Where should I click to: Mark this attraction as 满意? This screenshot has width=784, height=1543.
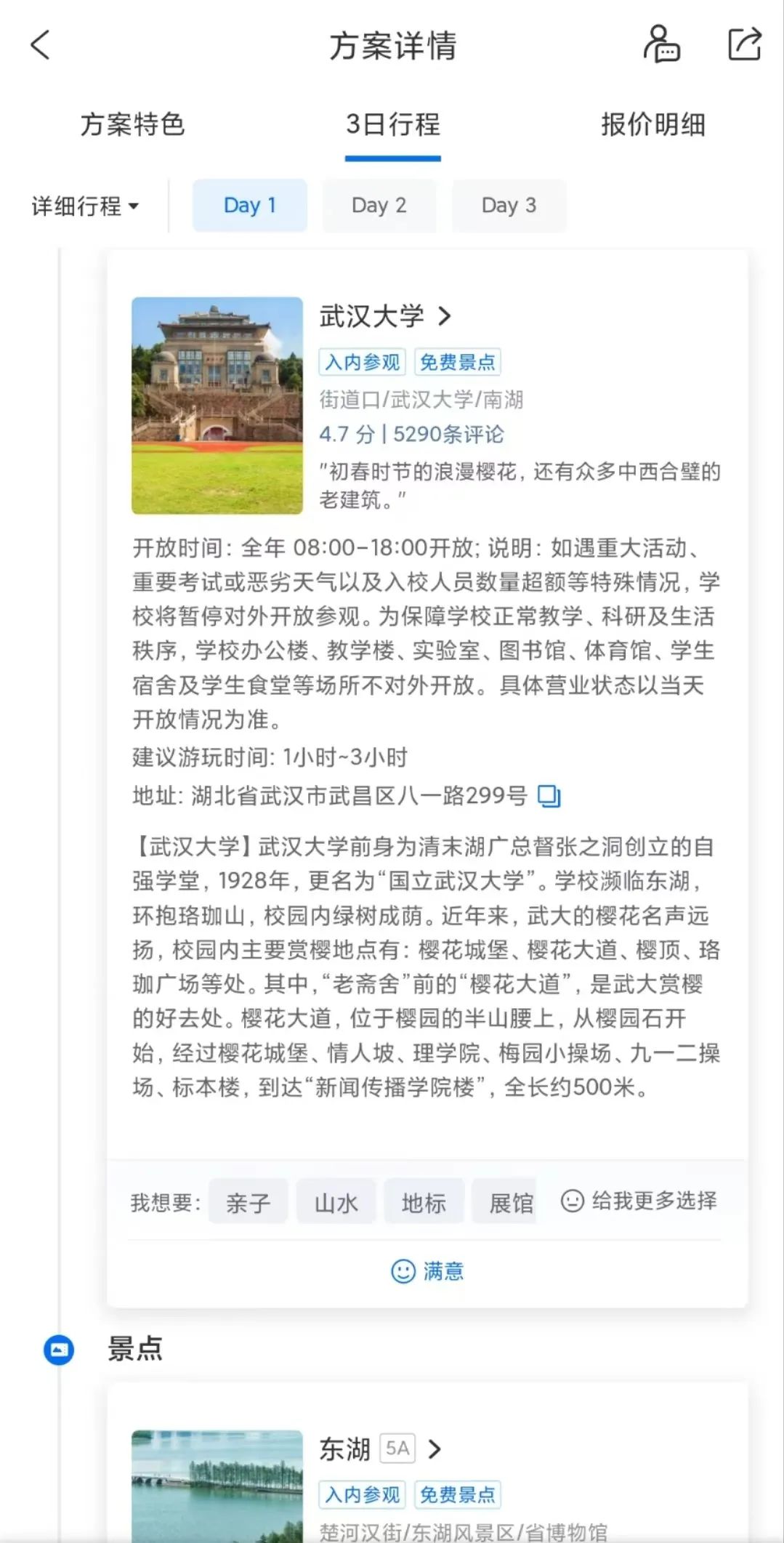(x=427, y=1270)
